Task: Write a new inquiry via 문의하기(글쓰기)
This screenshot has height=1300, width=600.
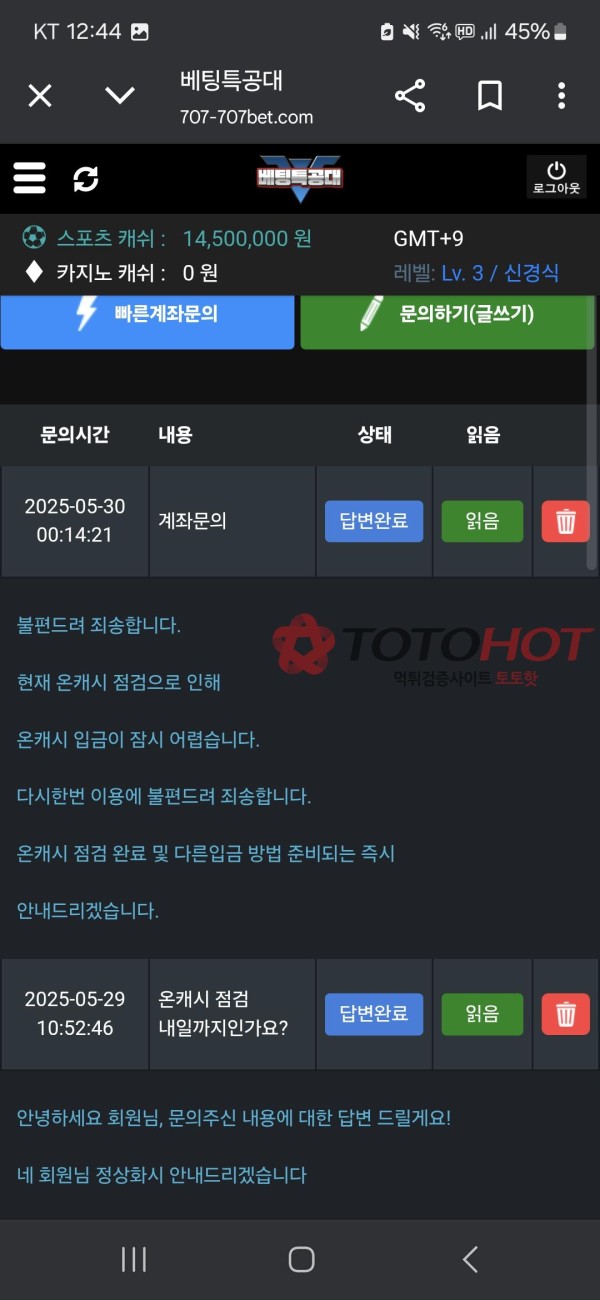Action: [x=447, y=315]
